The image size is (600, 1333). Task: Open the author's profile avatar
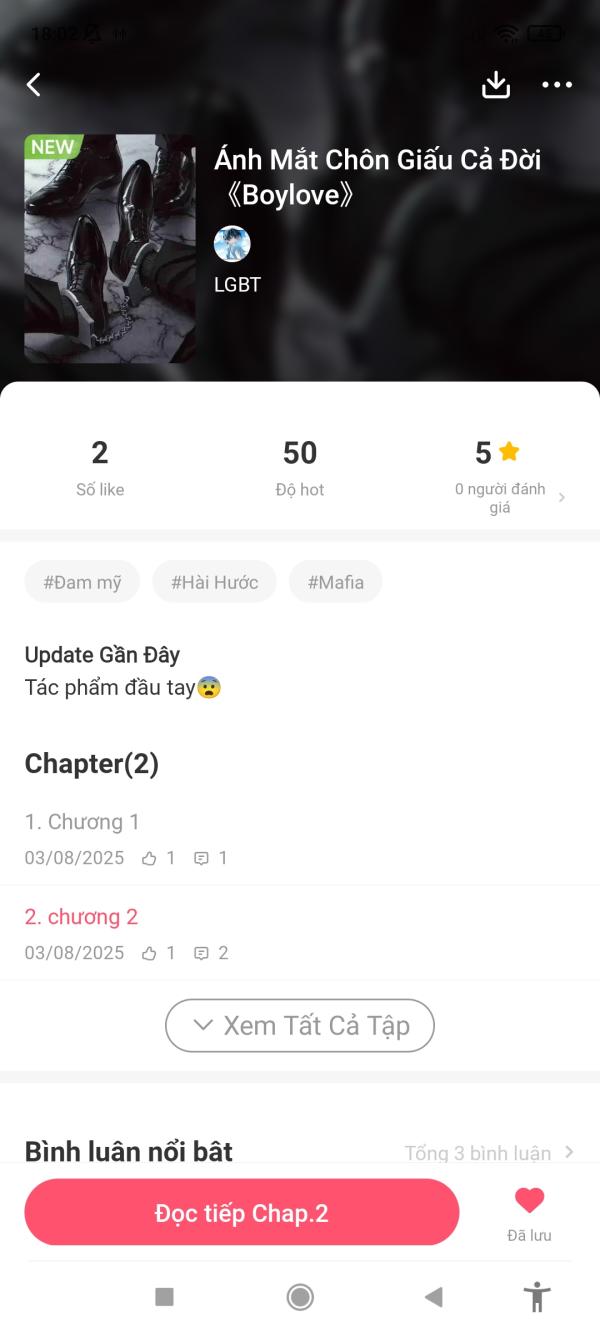pos(232,244)
